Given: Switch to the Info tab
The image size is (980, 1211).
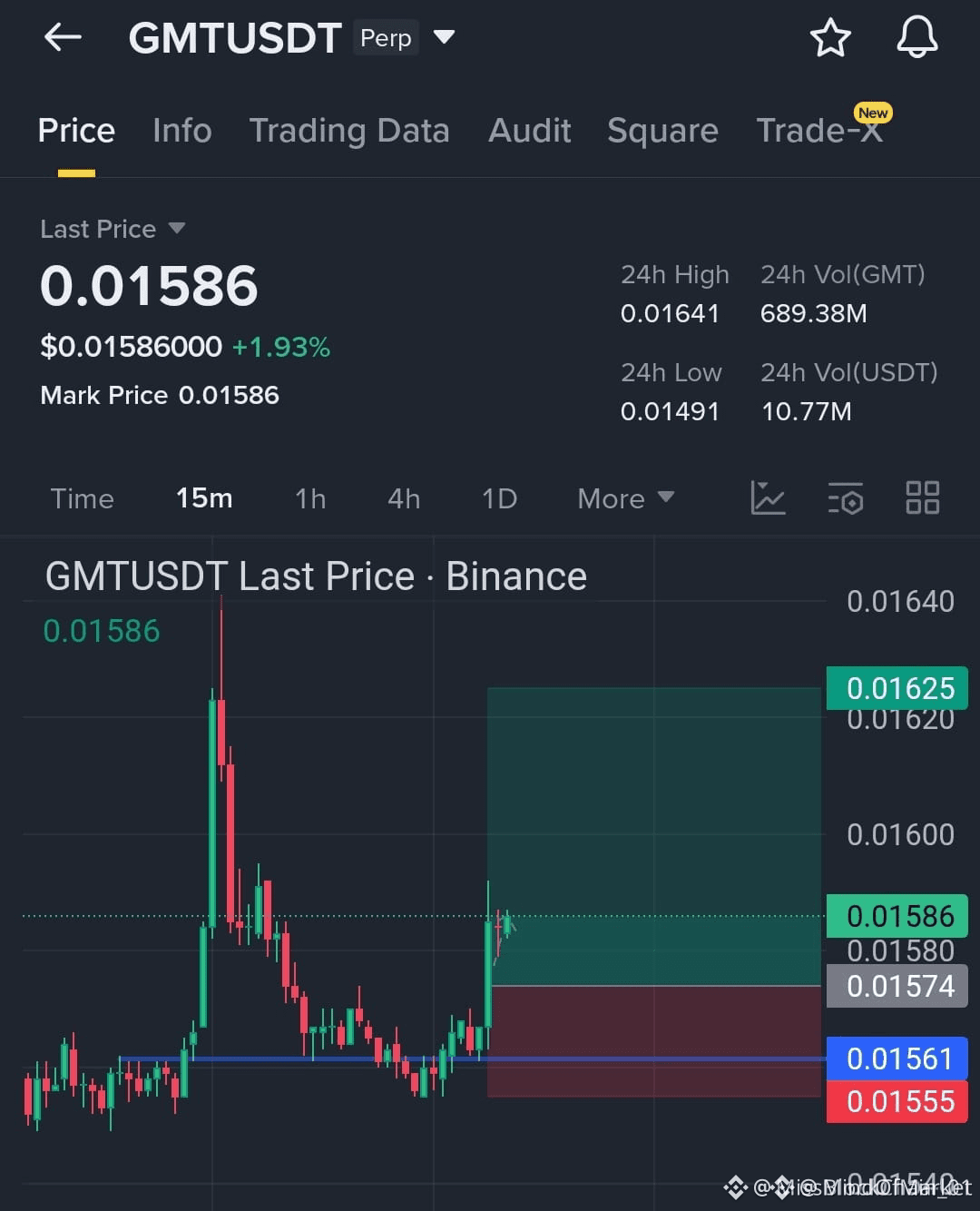Looking at the screenshot, I should 181,131.
